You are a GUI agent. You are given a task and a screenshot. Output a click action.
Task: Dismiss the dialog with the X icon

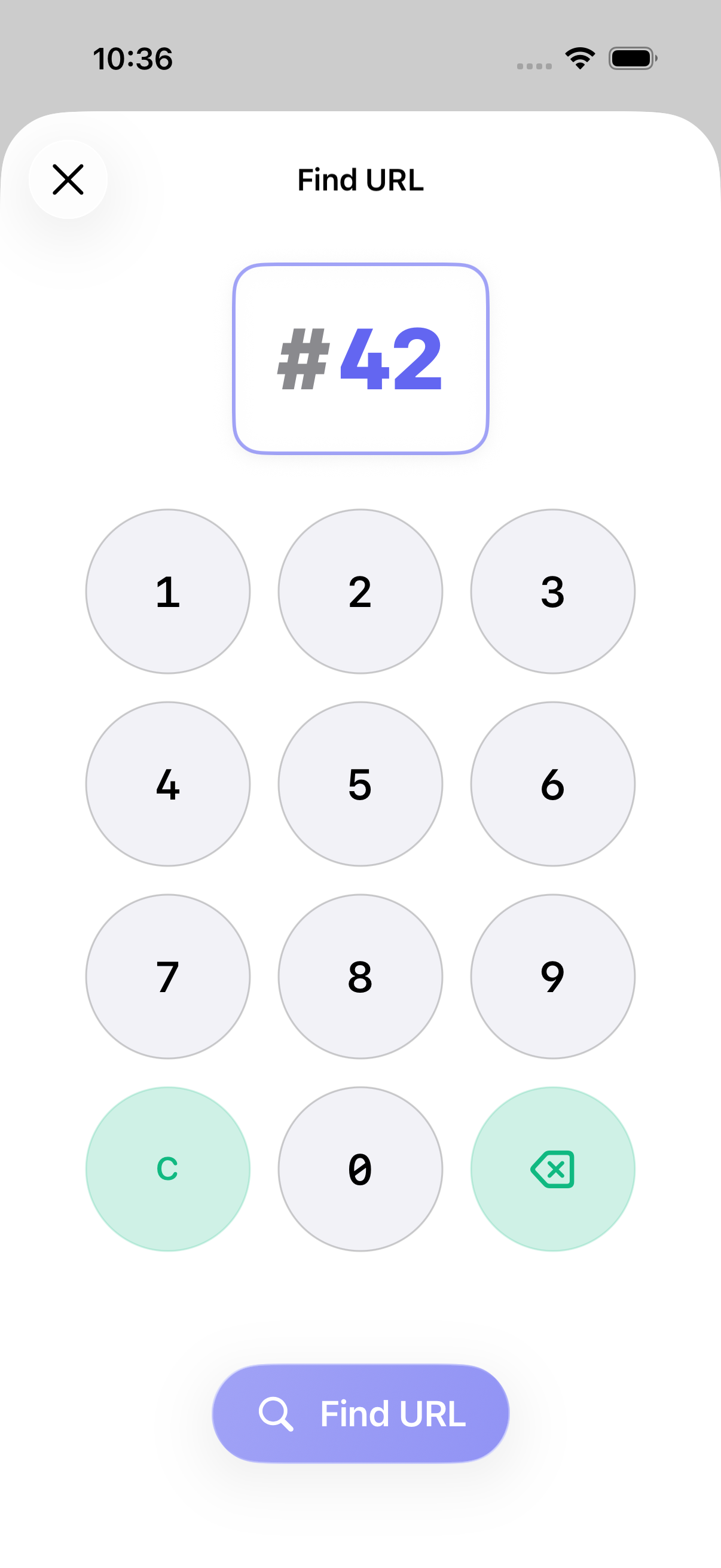pyautogui.click(x=68, y=179)
